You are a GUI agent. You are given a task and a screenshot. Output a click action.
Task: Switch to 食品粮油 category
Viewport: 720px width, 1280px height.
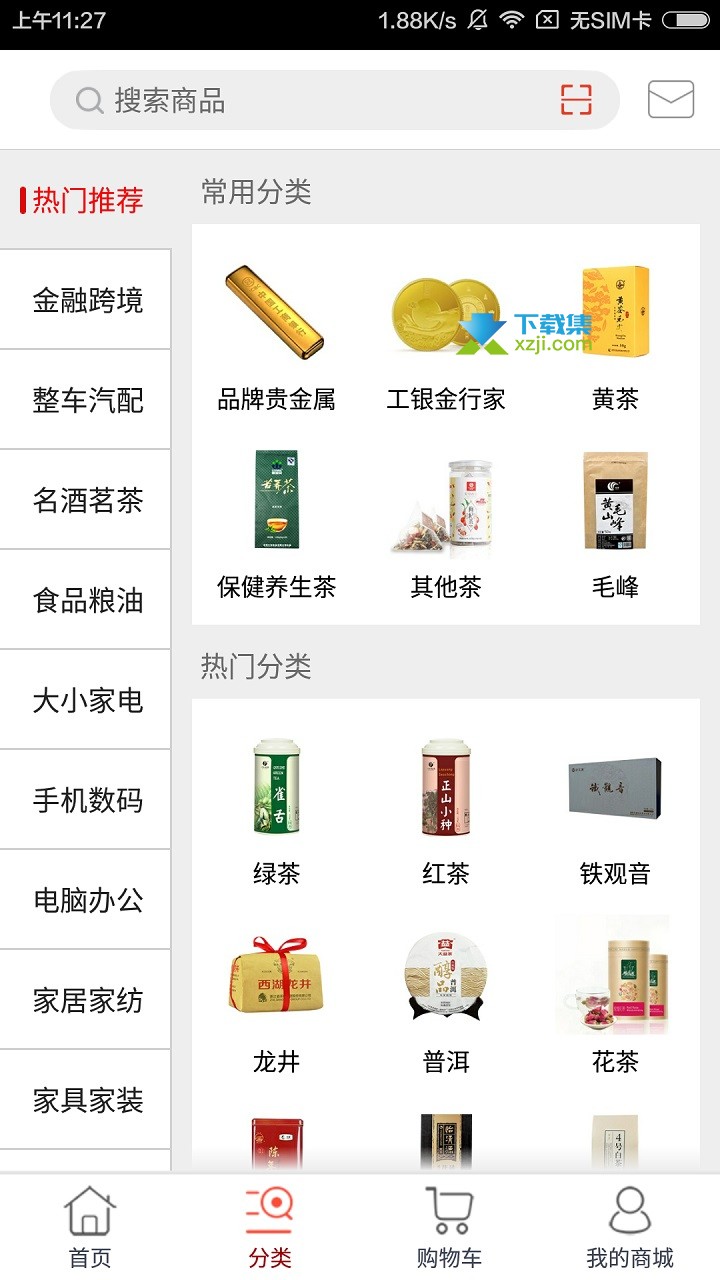pos(86,600)
